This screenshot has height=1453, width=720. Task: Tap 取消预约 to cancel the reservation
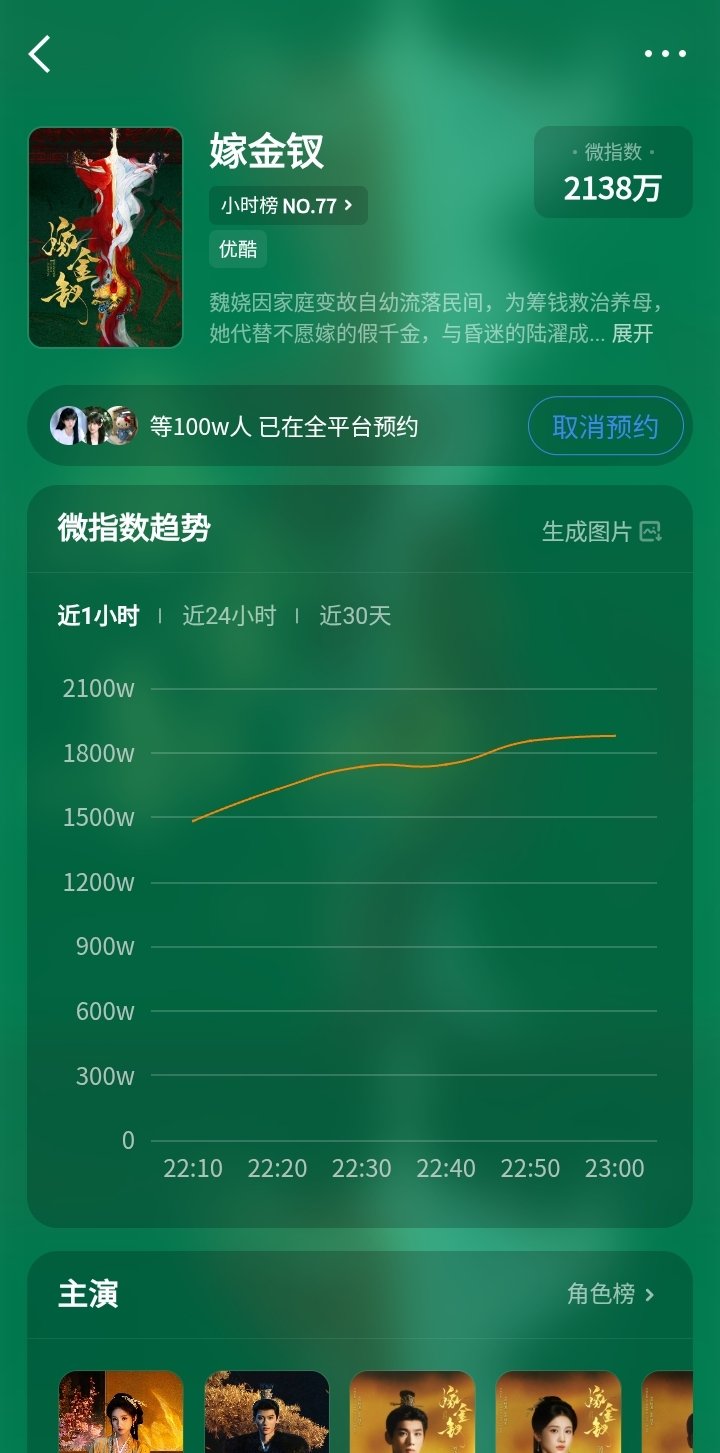tap(606, 427)
